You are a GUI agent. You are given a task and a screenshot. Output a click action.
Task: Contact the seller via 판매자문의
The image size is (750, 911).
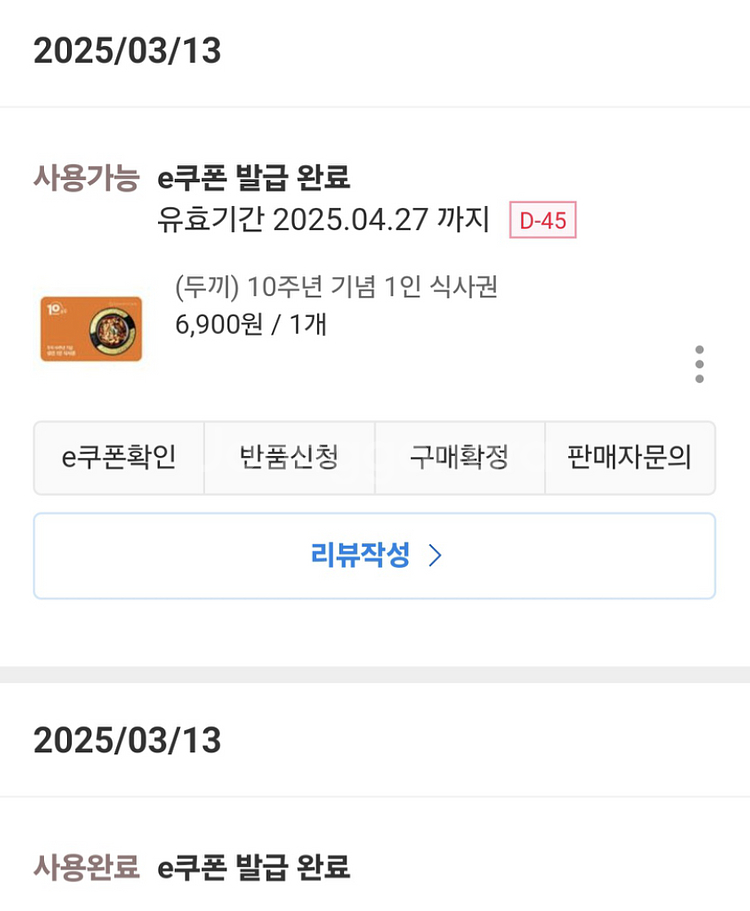point(631,458)
